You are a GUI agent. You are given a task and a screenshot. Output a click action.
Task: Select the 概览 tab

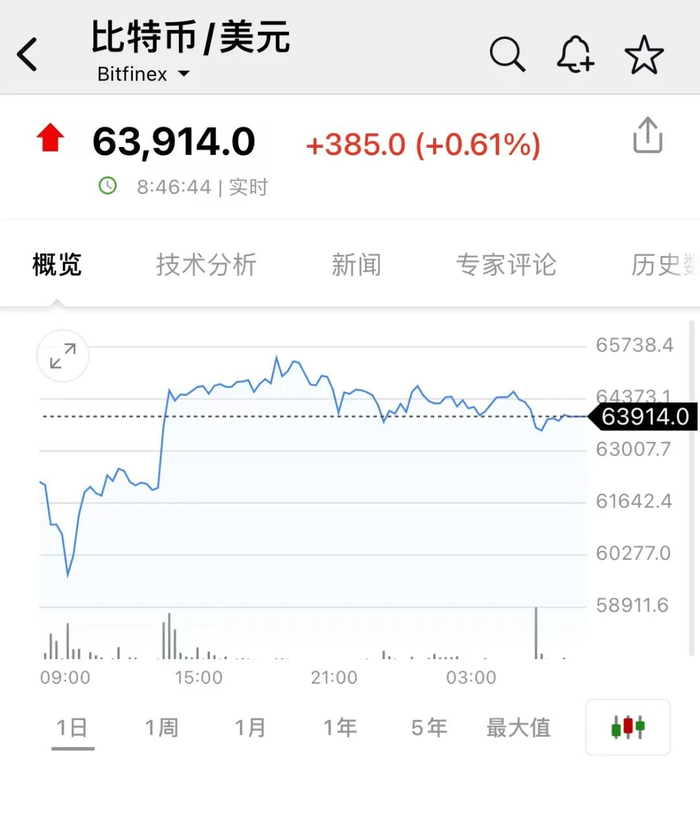57,265
